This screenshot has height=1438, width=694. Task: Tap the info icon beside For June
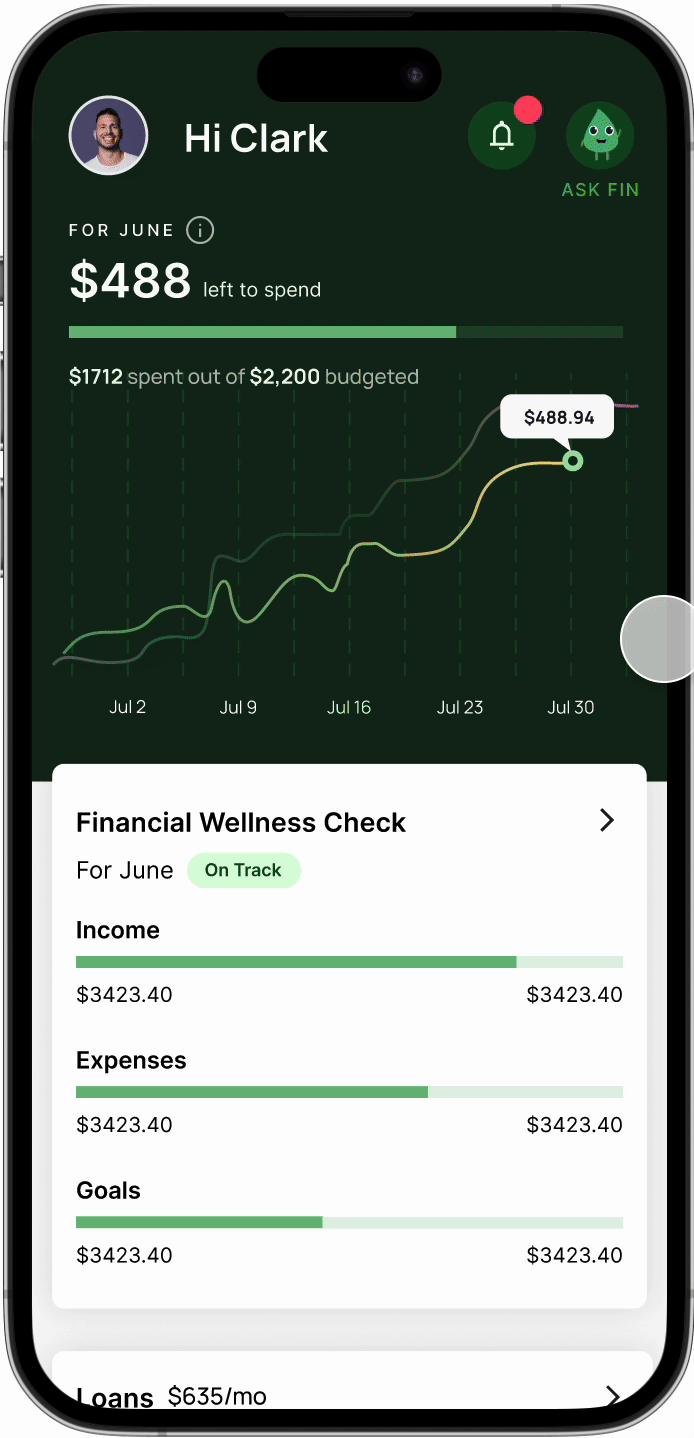click(200, 230)
